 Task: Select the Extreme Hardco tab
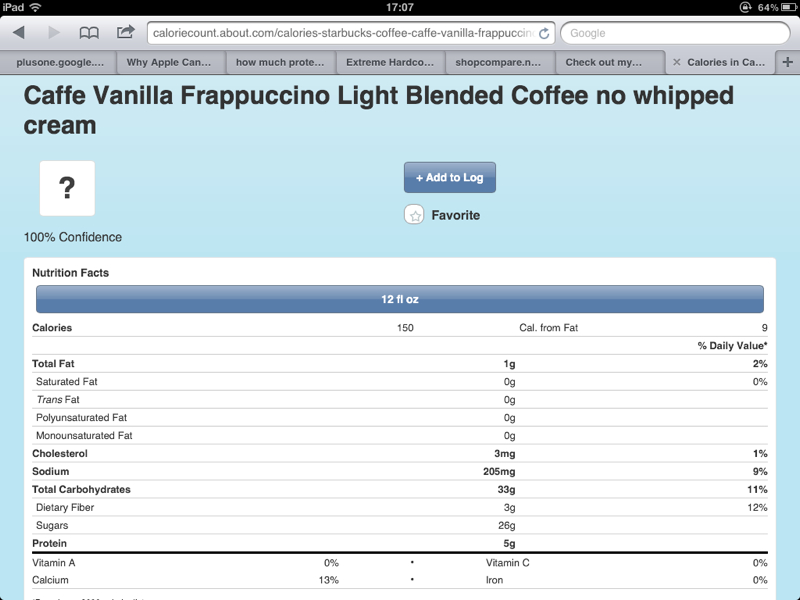pyautogui.click(x=390, y=62)
